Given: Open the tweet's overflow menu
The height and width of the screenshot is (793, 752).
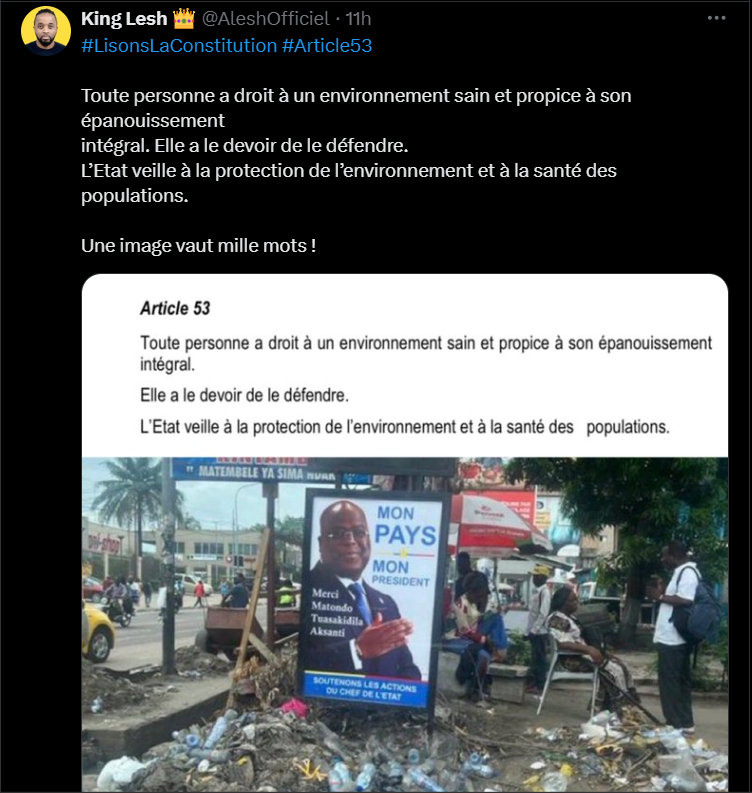Looking at the screenshot, I should tap(716, 18).
